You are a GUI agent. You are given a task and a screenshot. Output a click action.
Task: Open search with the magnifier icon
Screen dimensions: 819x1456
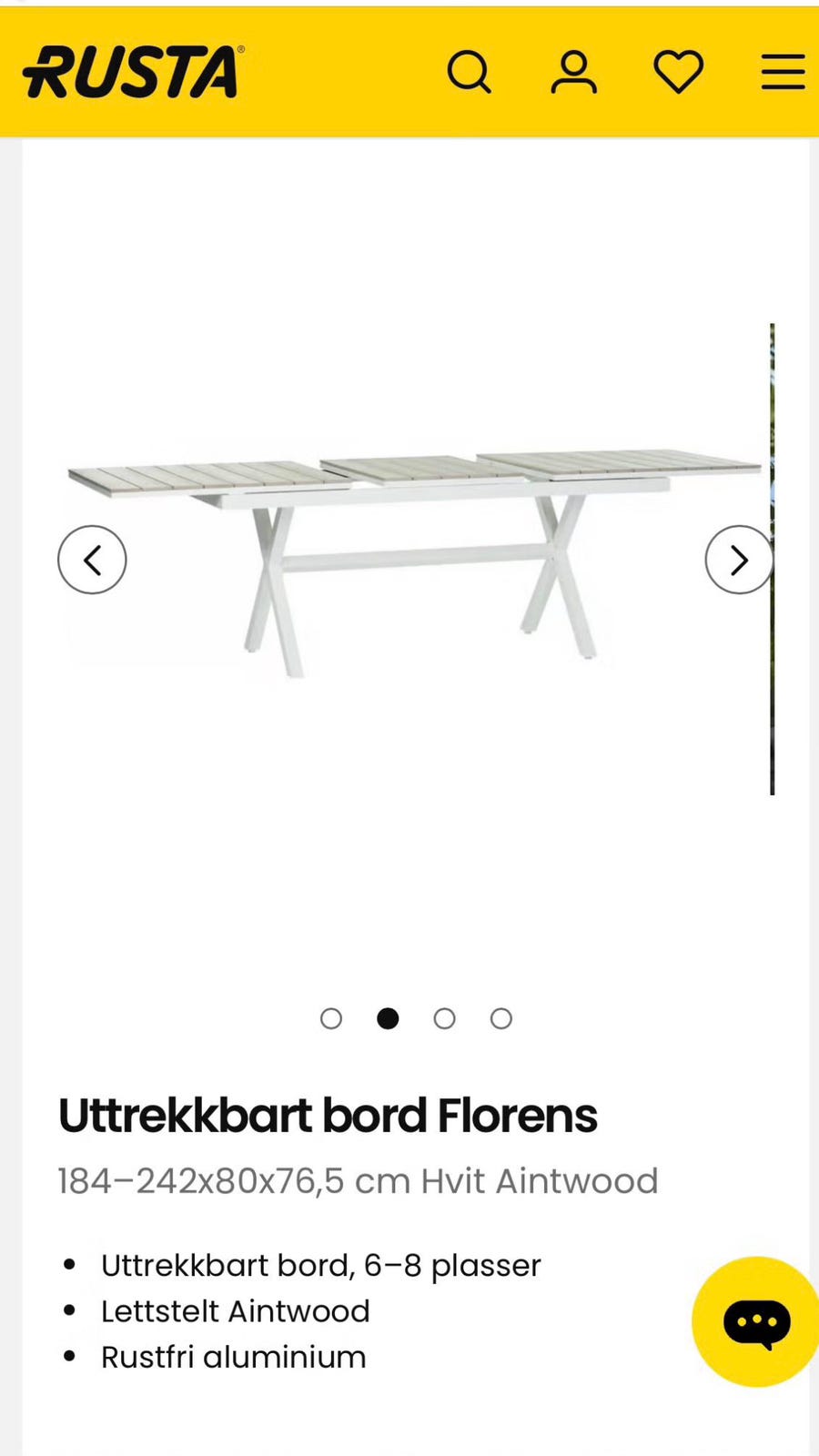pyautogui.click(x=470, y=72)
